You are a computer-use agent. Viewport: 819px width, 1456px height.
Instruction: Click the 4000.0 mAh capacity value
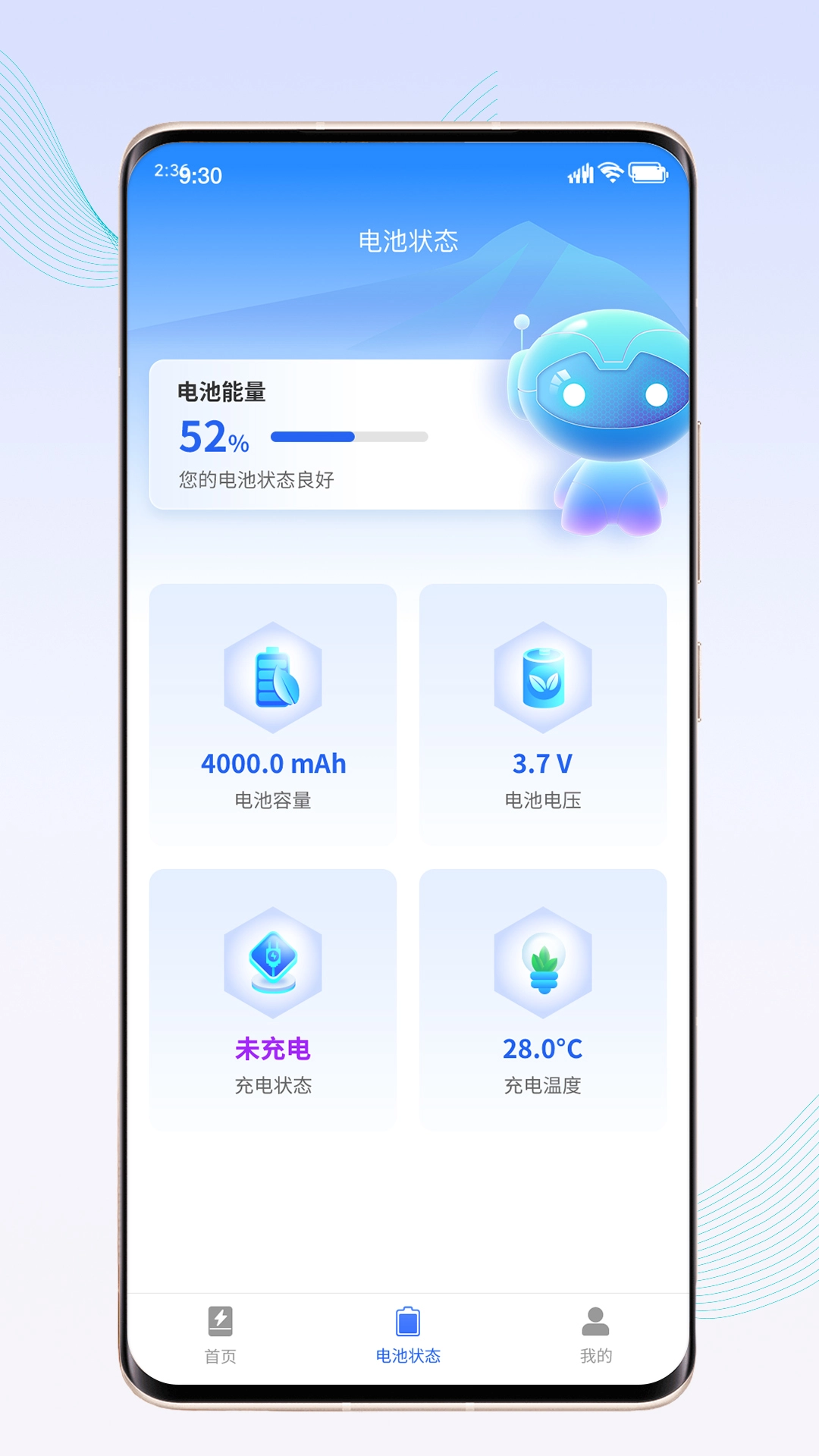point(273,764)
